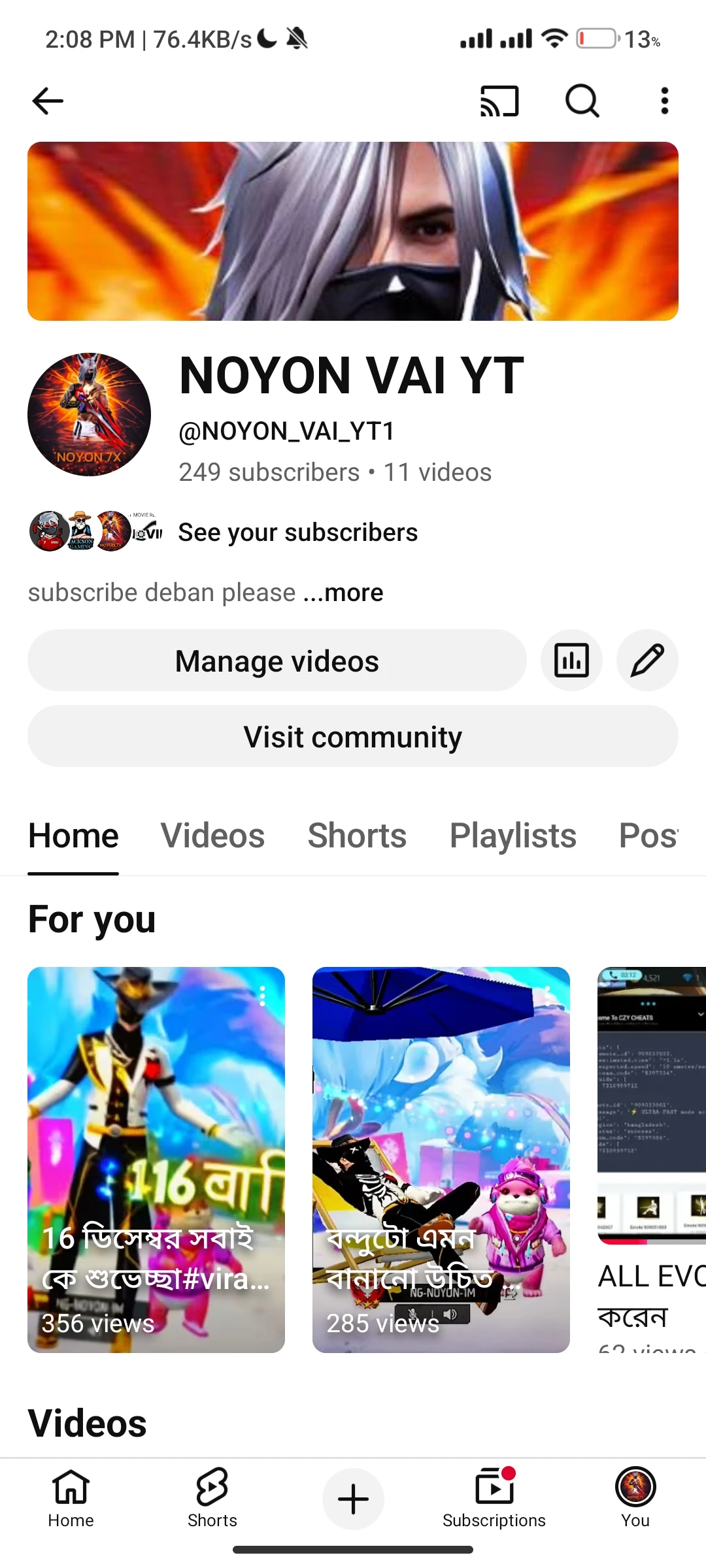Open Manage videos
Image resolution: width=706 pixels, height=1568 pixels.
277,661
